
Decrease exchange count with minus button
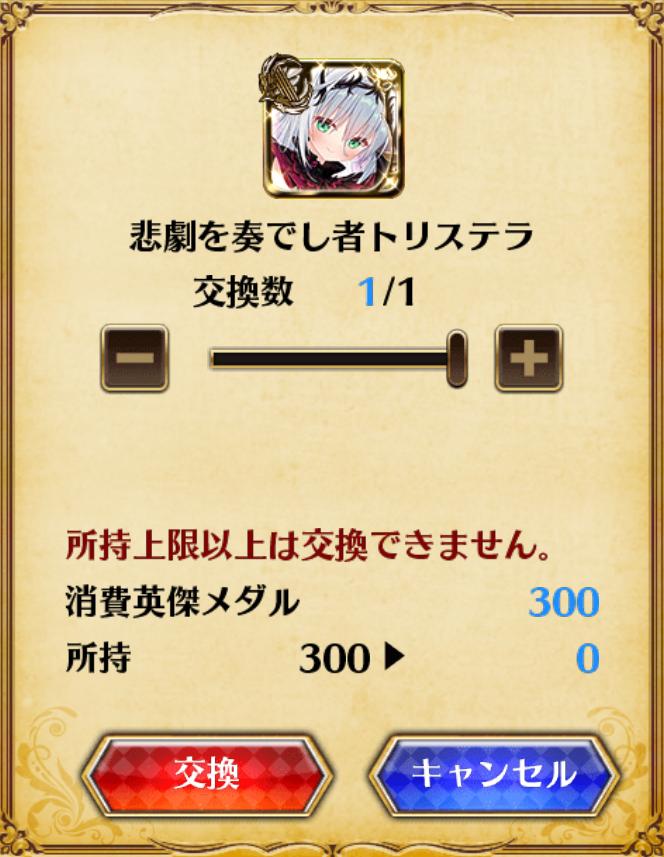point(134,358)
